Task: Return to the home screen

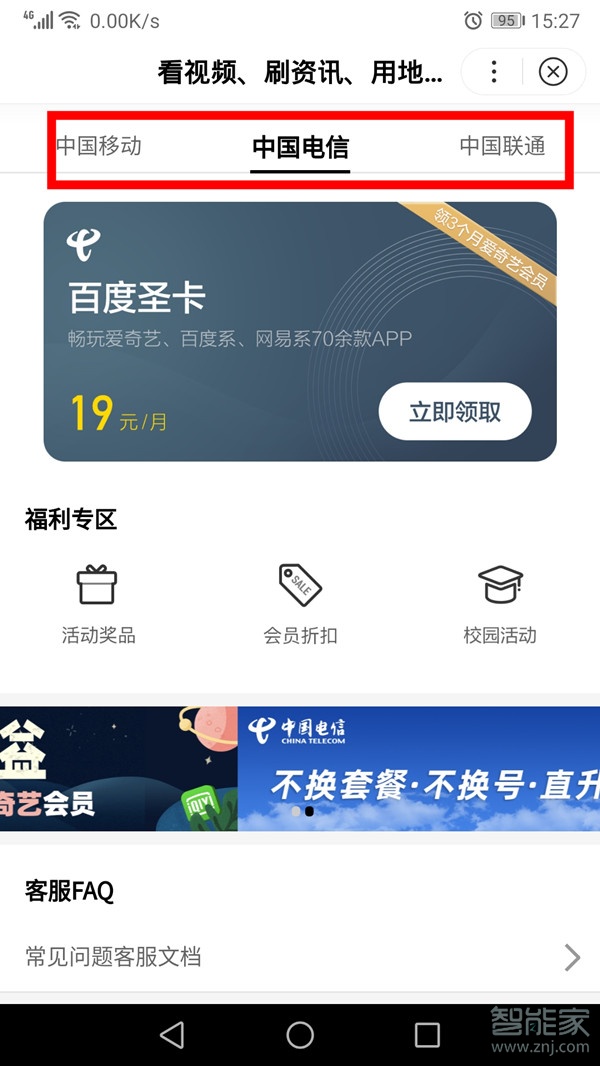Action: pyautogui.click(x=300, y=1034)
